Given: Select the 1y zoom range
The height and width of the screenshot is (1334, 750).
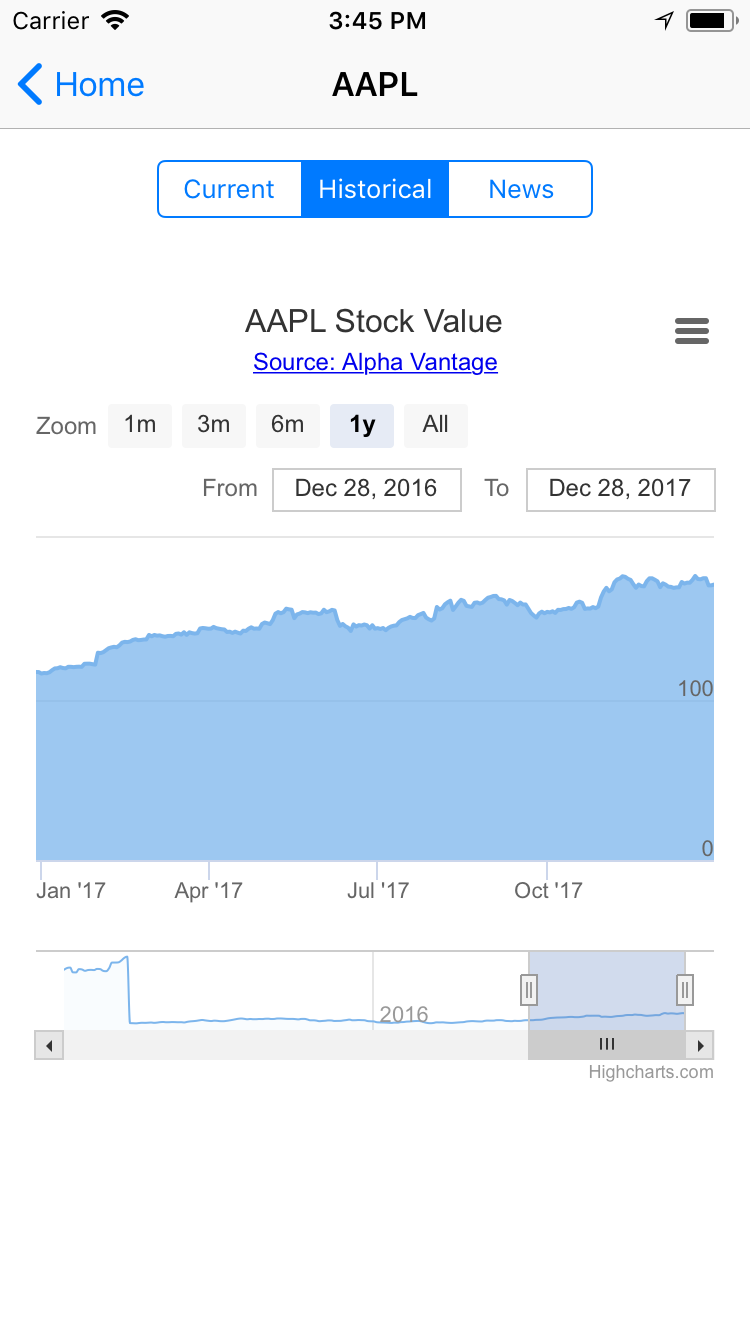Looking at the screenshot, I should [362, 425].
